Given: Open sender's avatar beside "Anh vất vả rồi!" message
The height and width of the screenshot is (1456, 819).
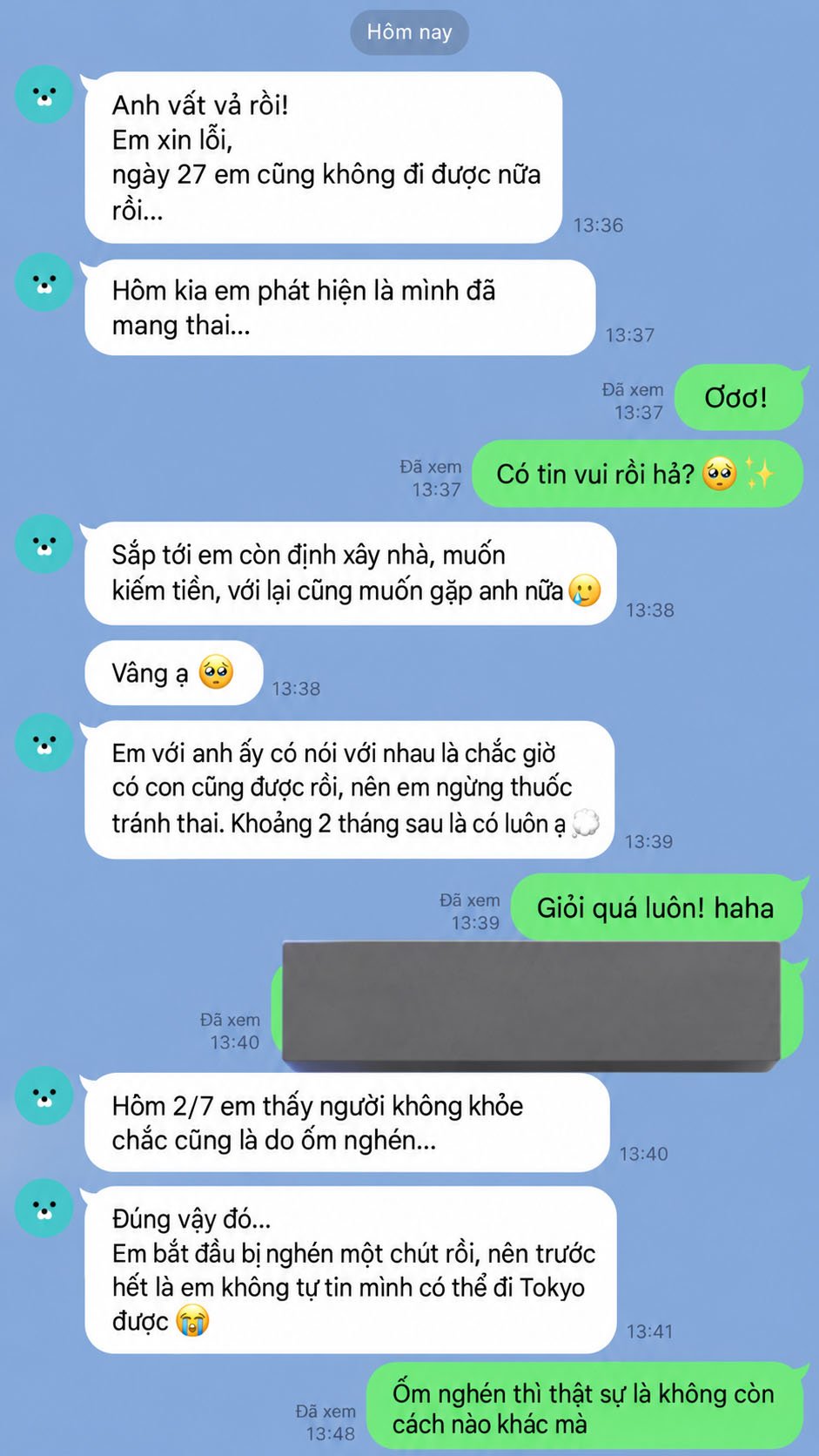Looking at the screenshot, I should click(44, 94).
